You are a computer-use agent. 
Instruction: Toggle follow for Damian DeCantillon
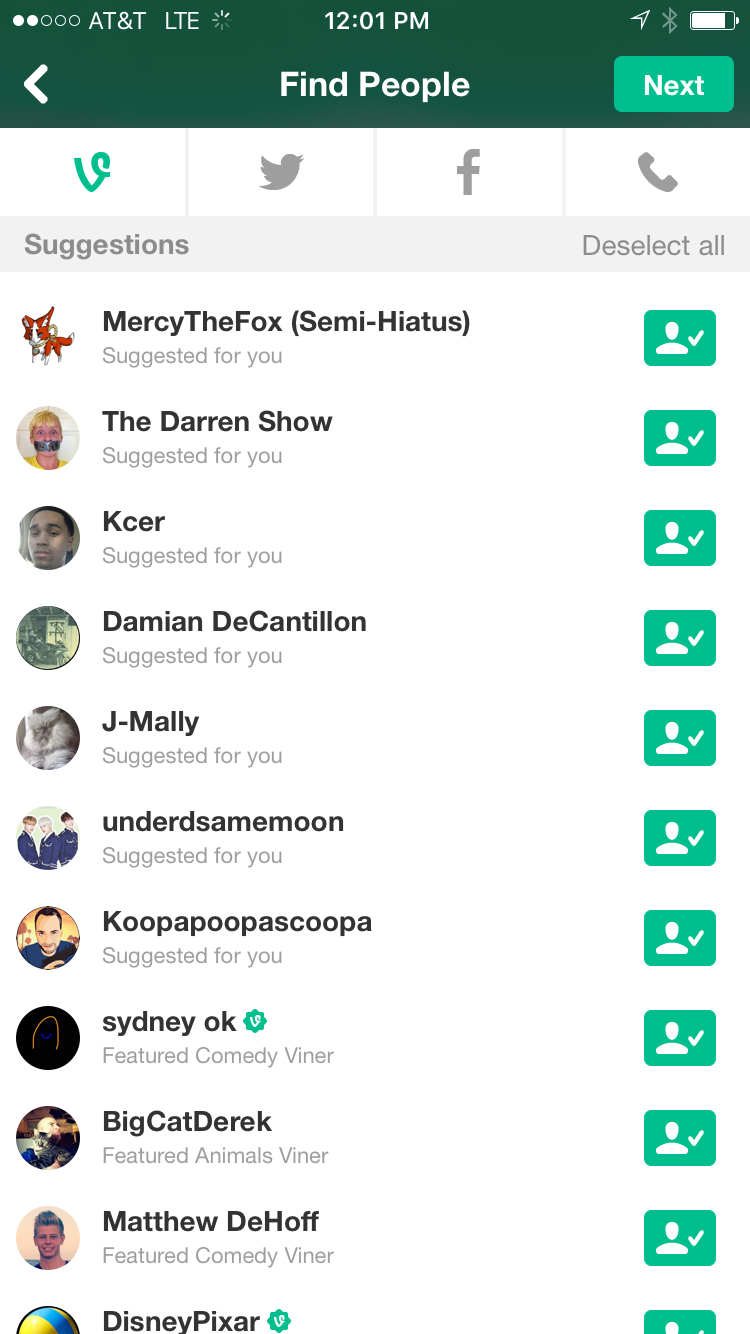click(679, 638)
